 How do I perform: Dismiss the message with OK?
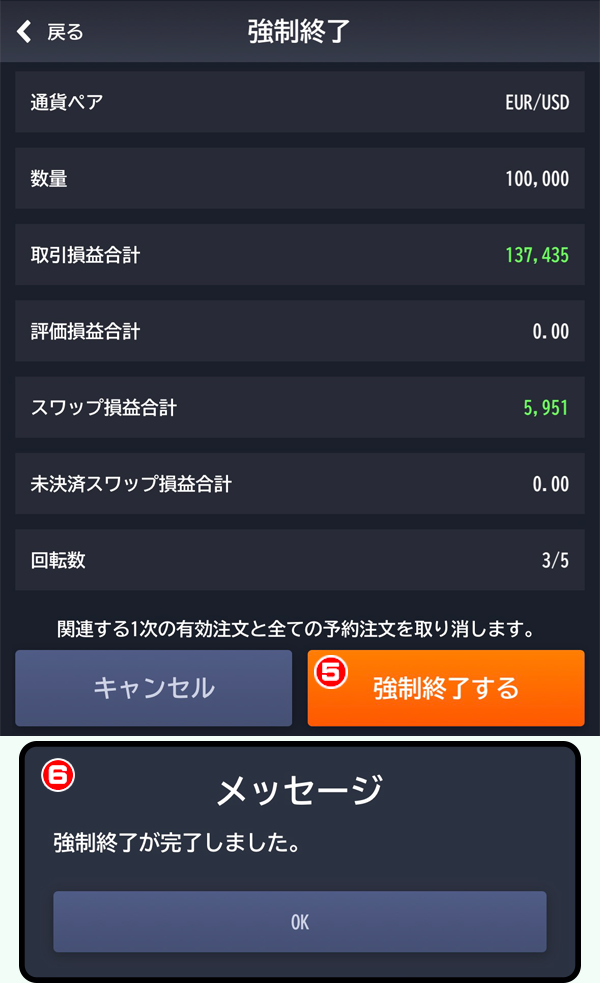(300, 922)
